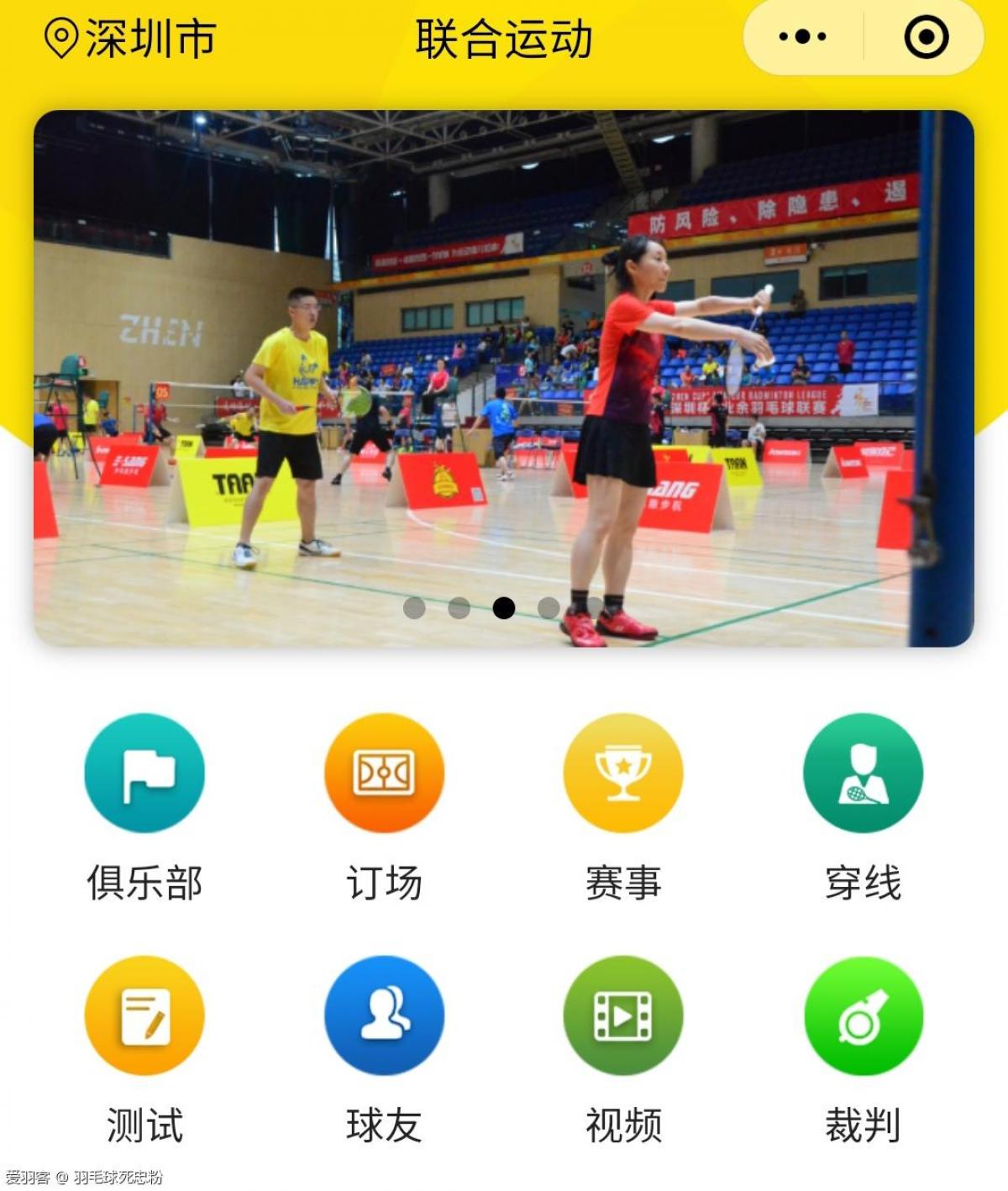
Task: Open the badminton match banner
Action: (504, 378)
